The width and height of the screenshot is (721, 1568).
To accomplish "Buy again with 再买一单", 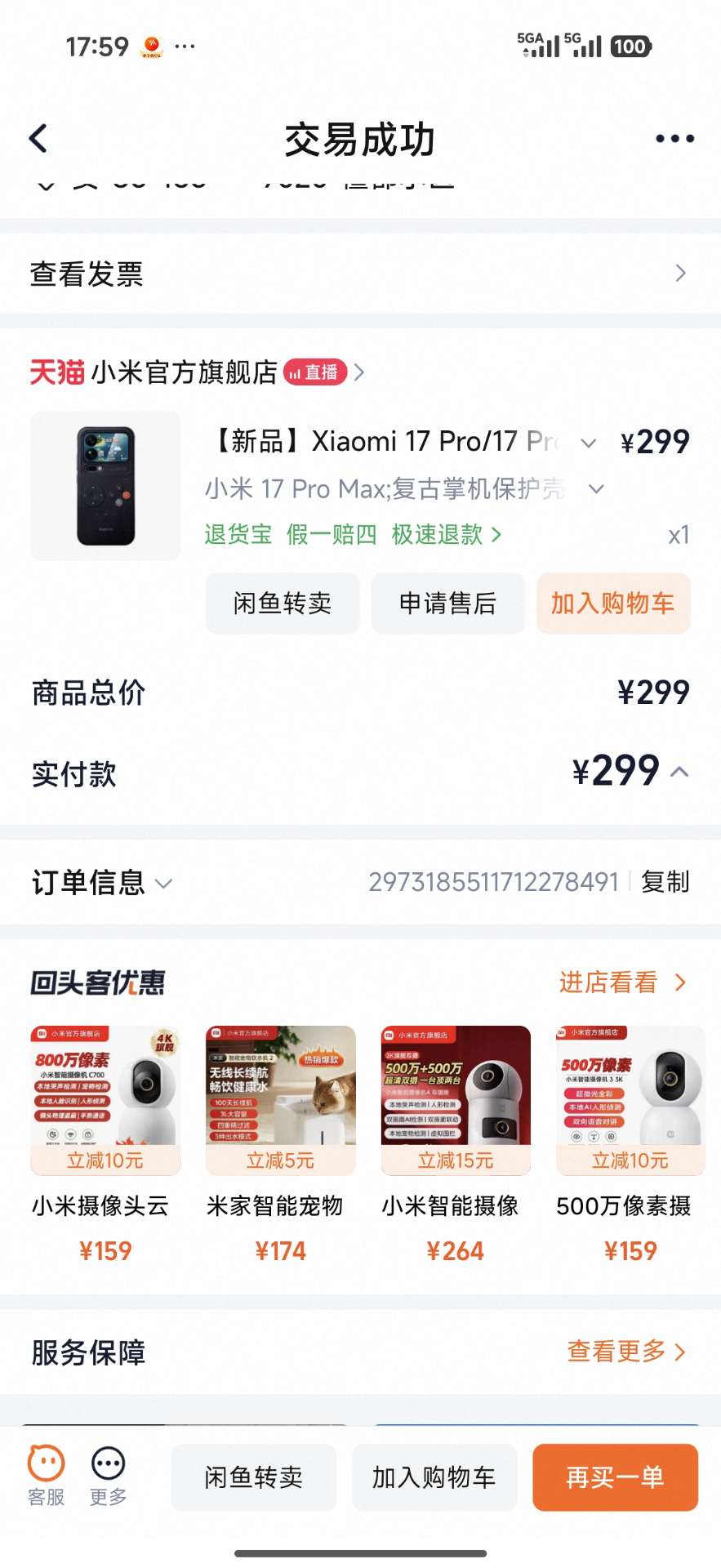I will pos(615,1477).
